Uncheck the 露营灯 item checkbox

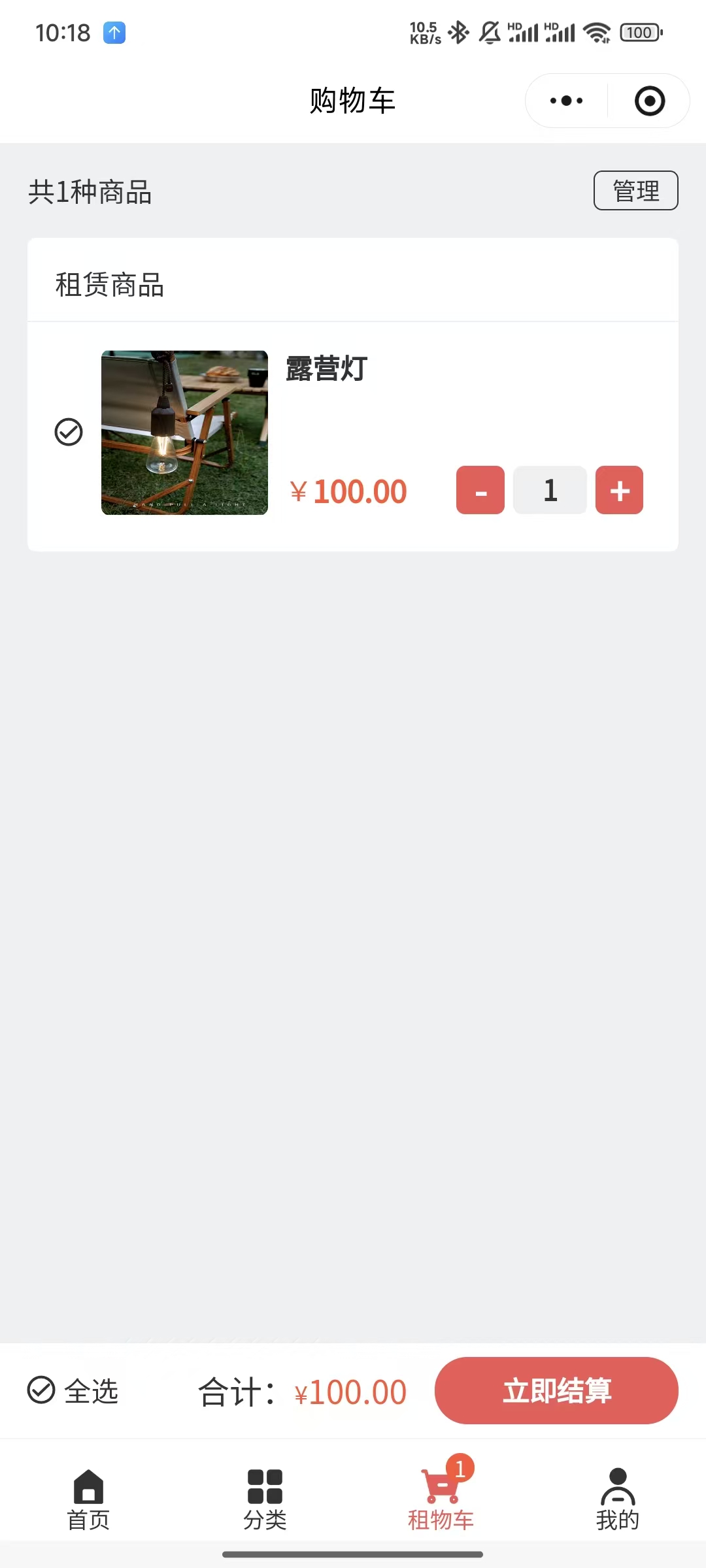pos(69,432)
